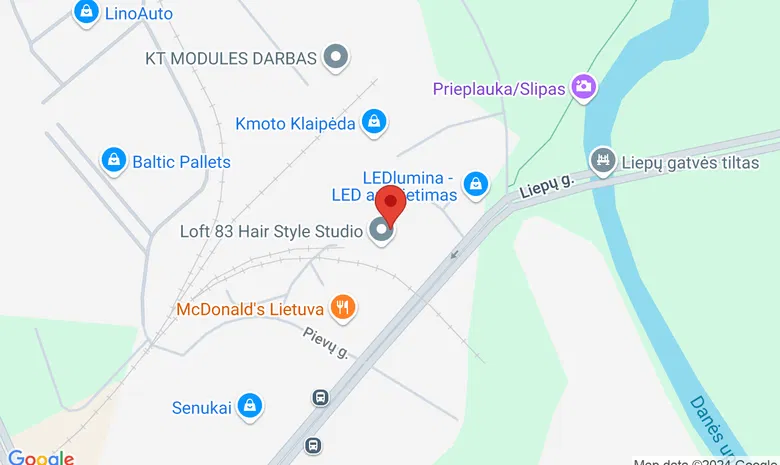Select the LEDlumina LED shop marker

(x=476, y=183)
